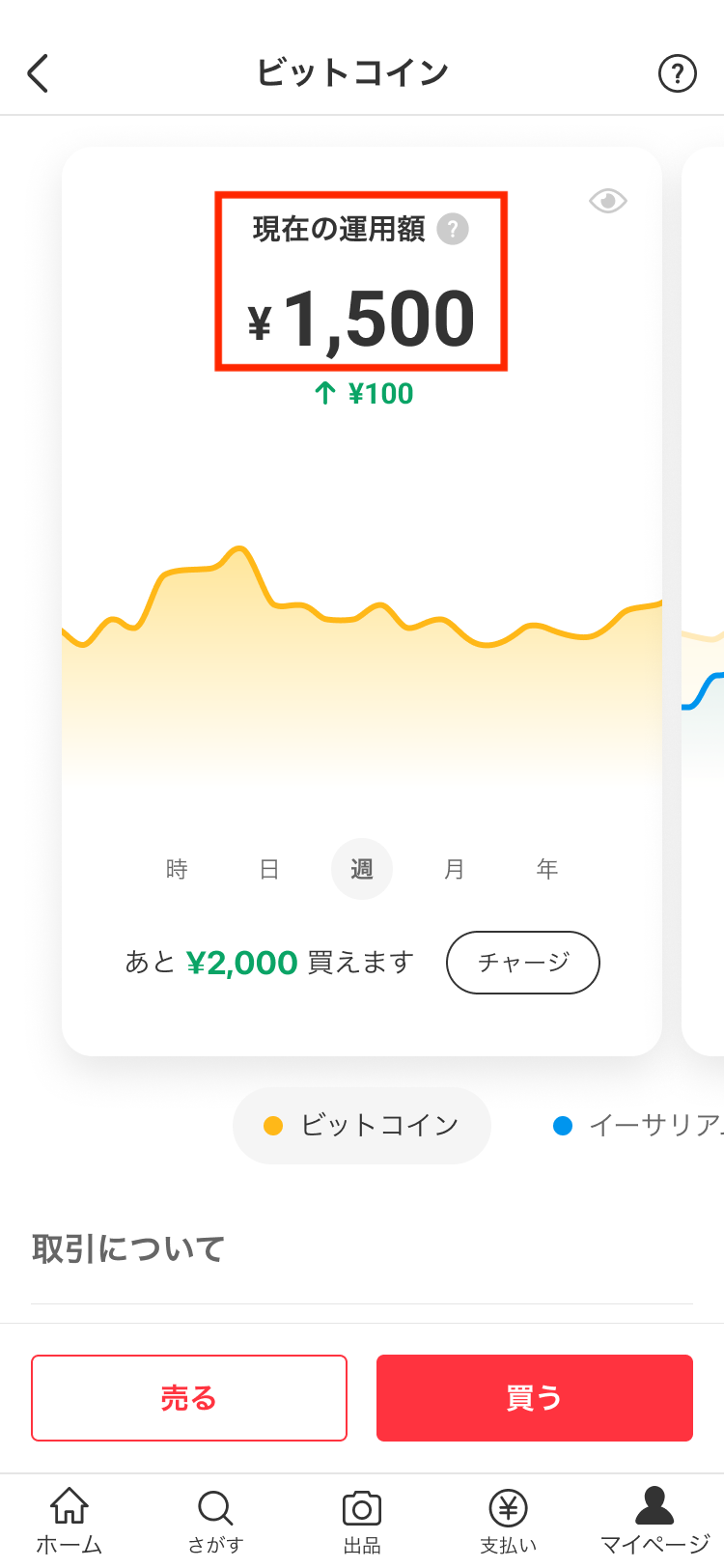Open the help icon in the top bar
Viewport: 724px width, 1568px height.
pos(678,72)
